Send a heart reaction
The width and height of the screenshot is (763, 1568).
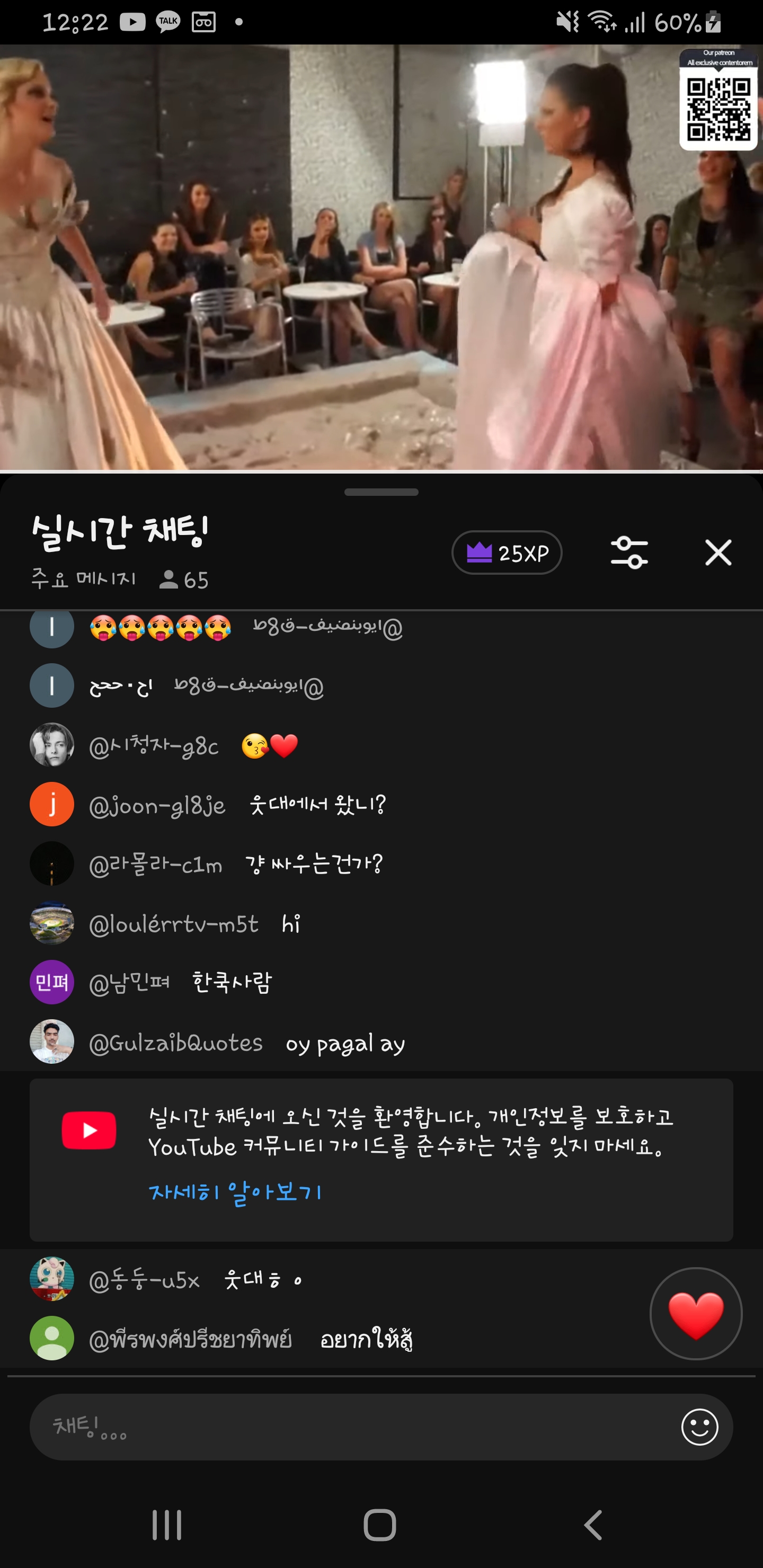pos(695,1314)
